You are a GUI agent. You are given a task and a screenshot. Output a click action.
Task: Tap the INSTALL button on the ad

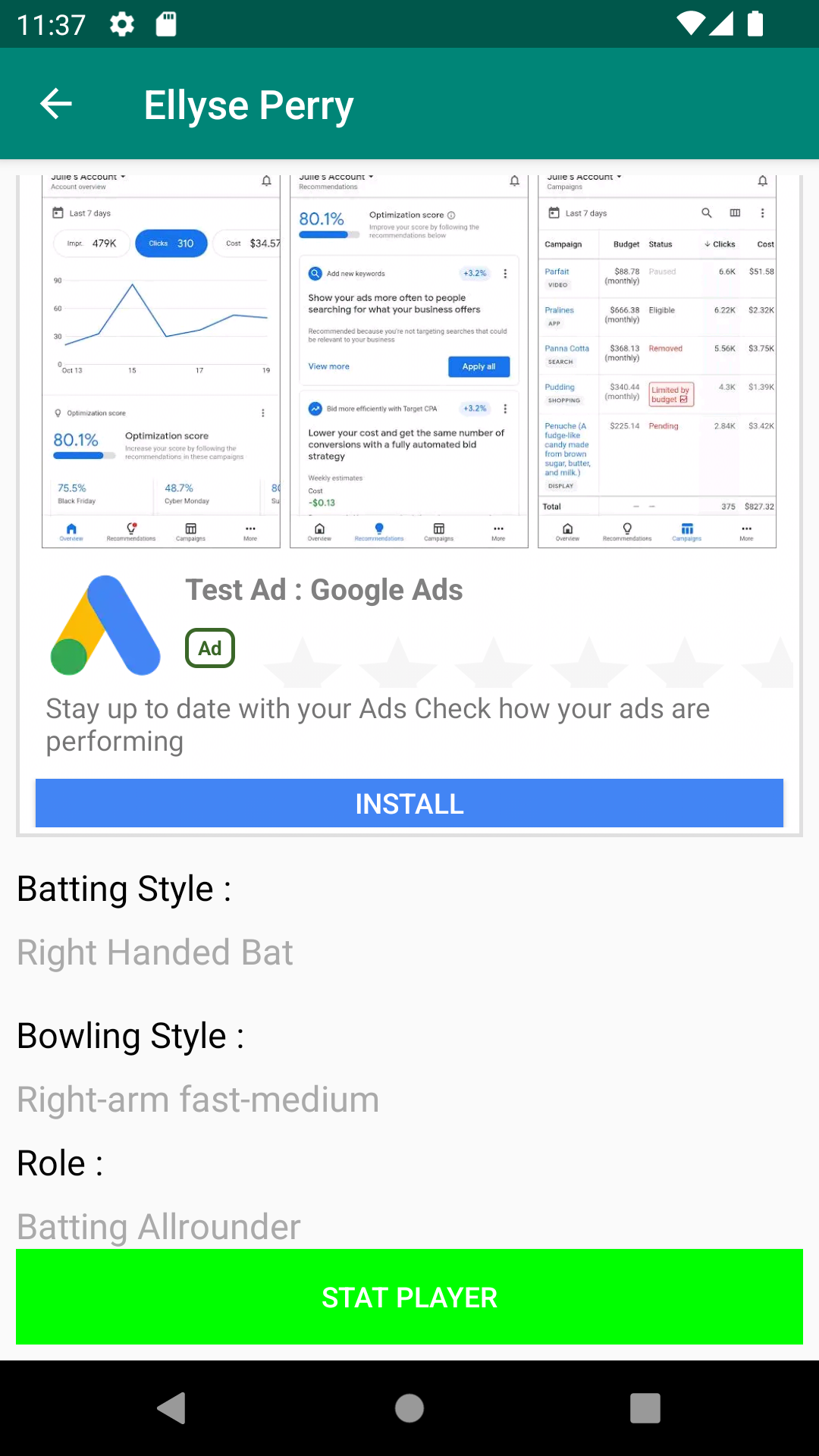(409, 803)
